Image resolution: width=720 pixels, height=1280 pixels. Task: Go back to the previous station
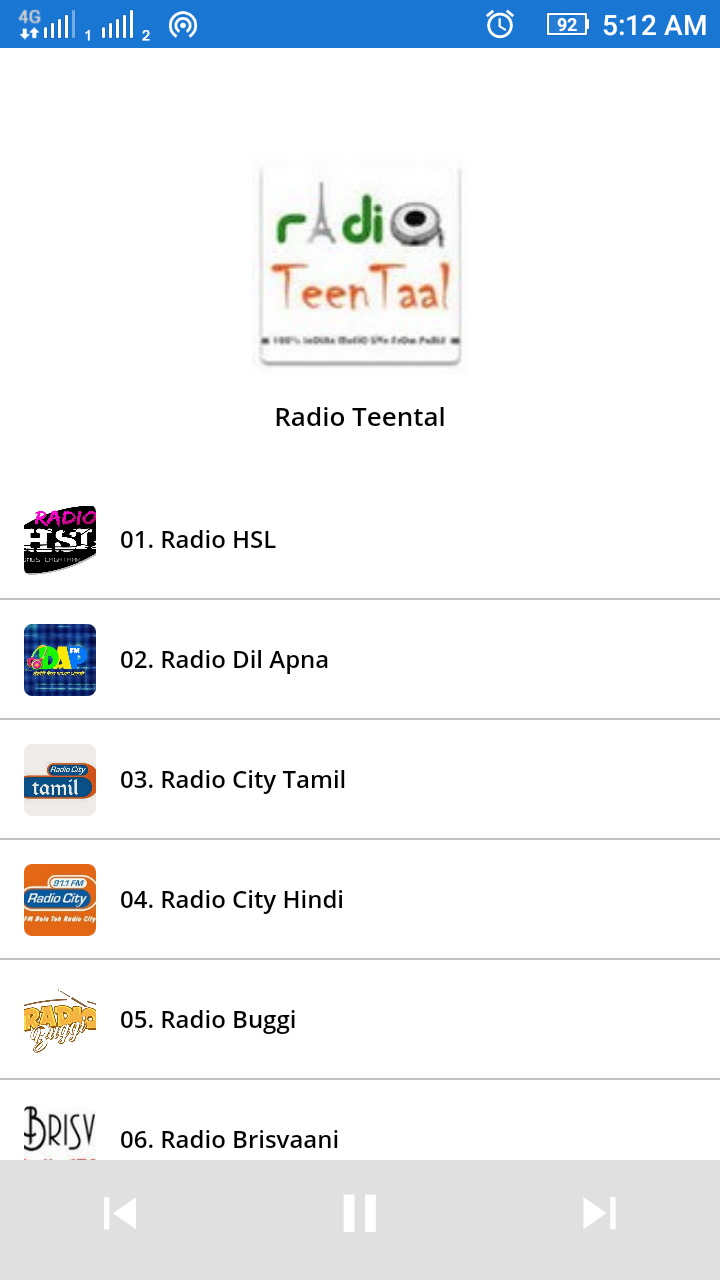pyautogui.click(x=119, y=1213)
